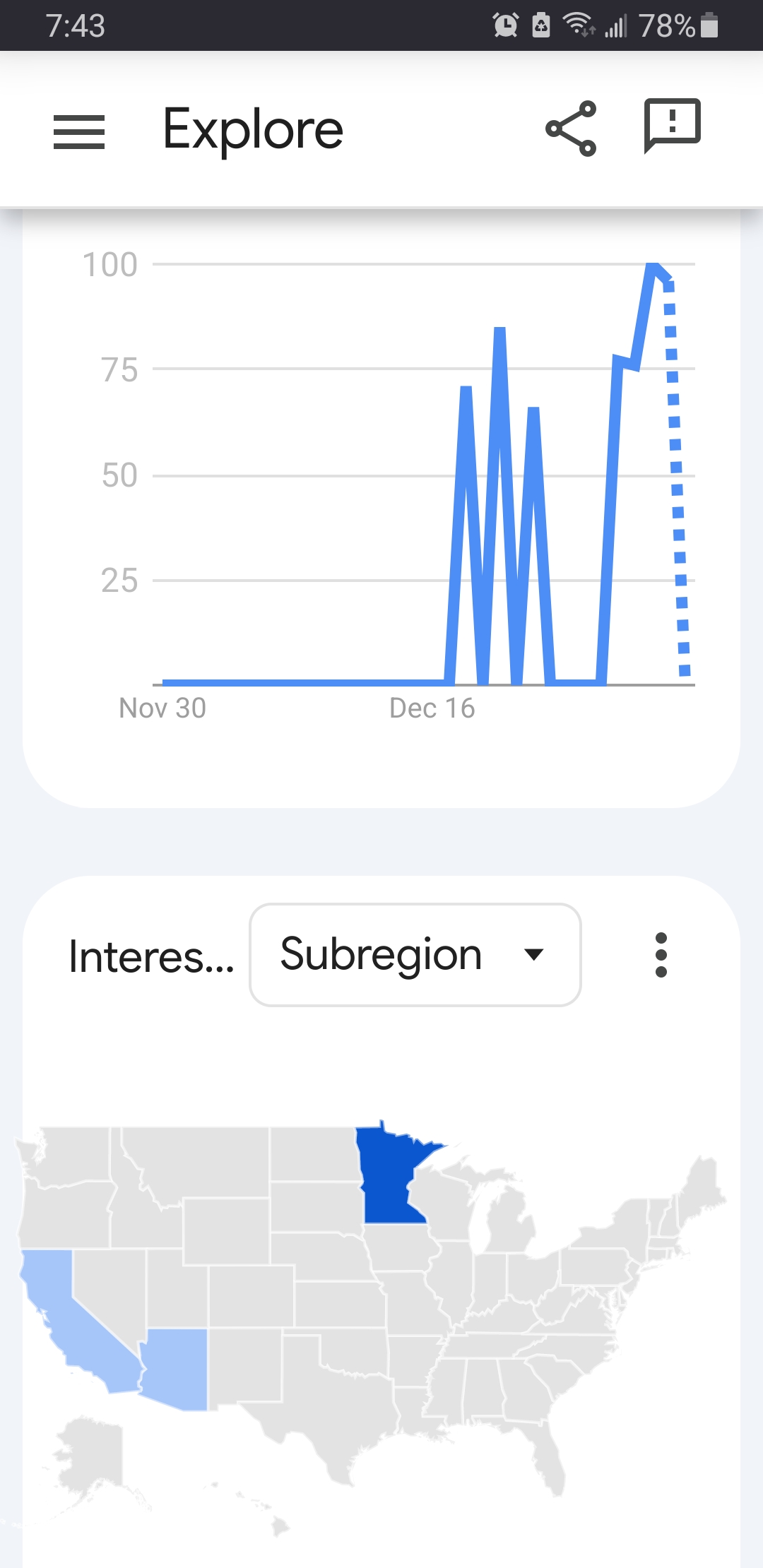Share this Explore page

click(571, 129)
